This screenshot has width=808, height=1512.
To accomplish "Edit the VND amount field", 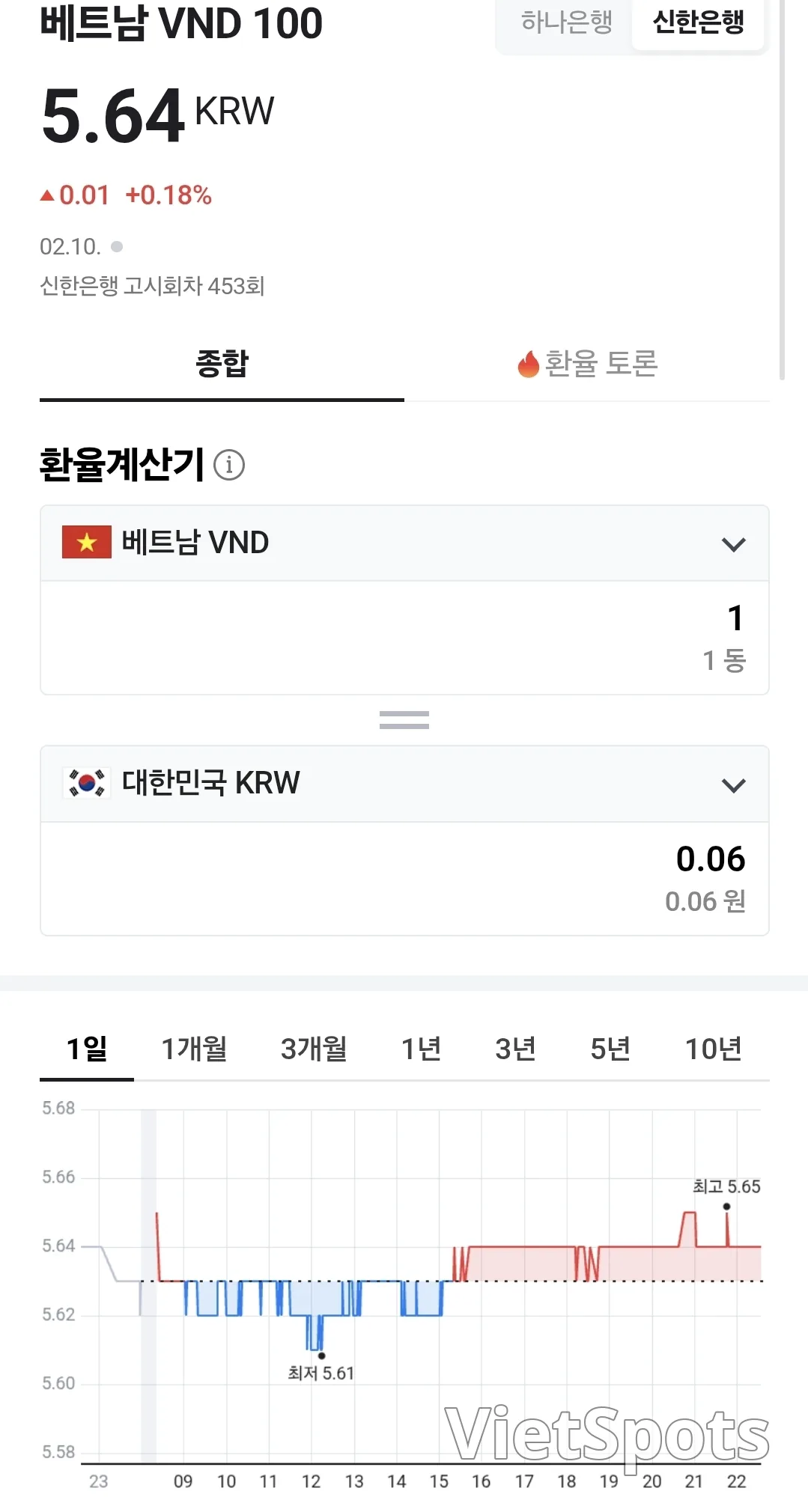I will pyautogui.click(x=404, y=638).
